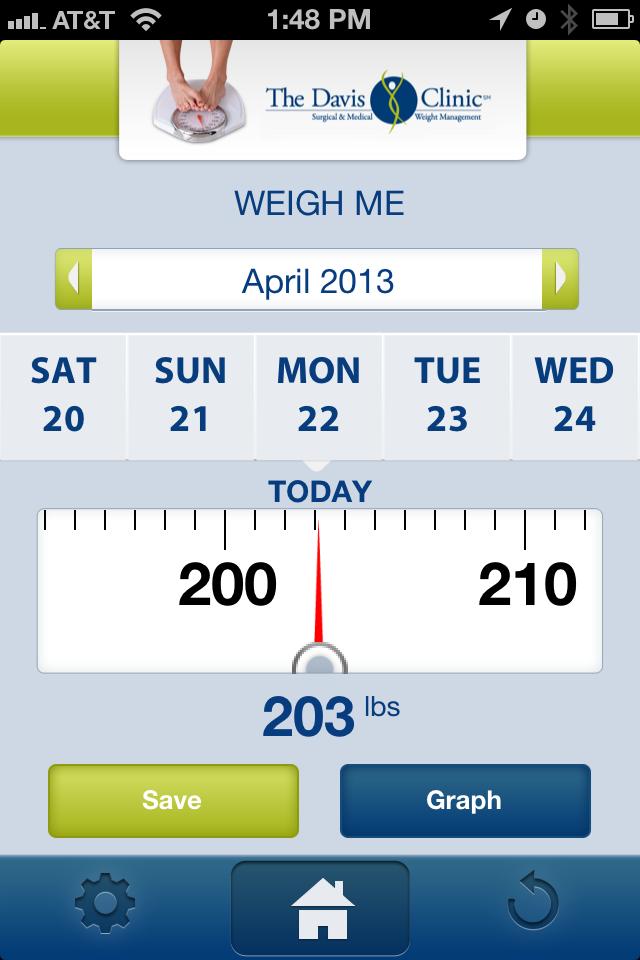Viewport: 640px width, 960px height.
Task: Pick Tuesday the 23rd
Action: (x=447, y=396)
